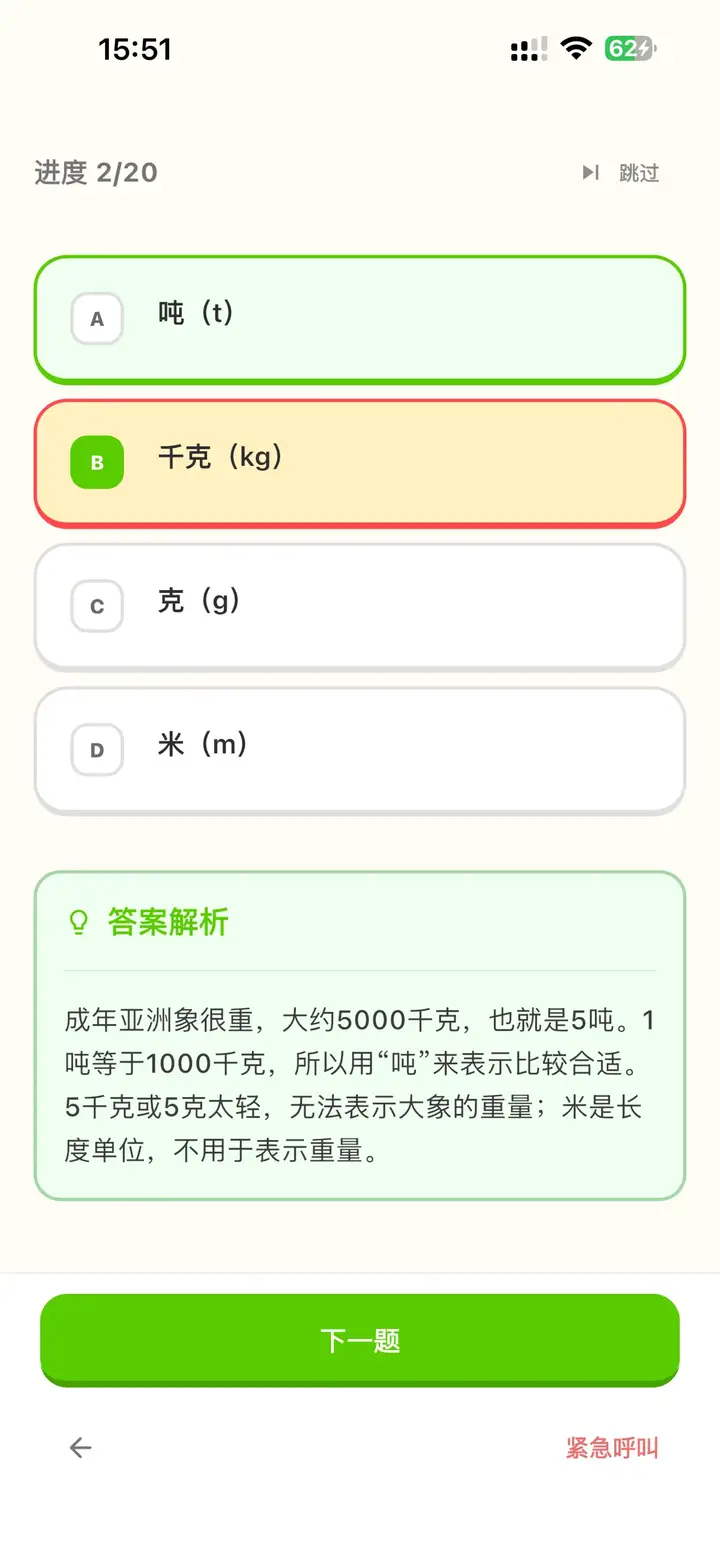Open the 紧急呼叫 emergency link

pyautogui.click(x=613, y=1447)
